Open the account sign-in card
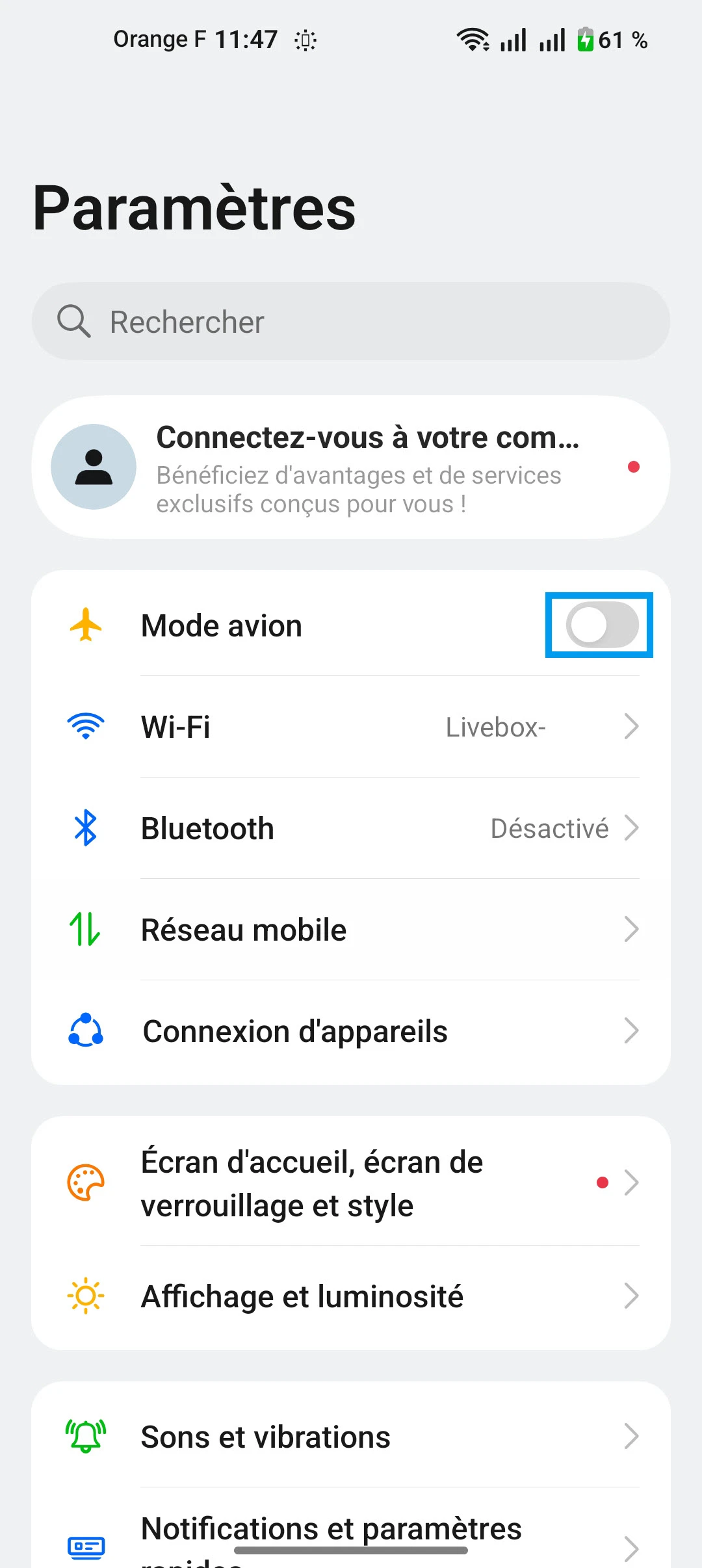The height and width of the screenshot is (1568, 702). pos(351,467)
